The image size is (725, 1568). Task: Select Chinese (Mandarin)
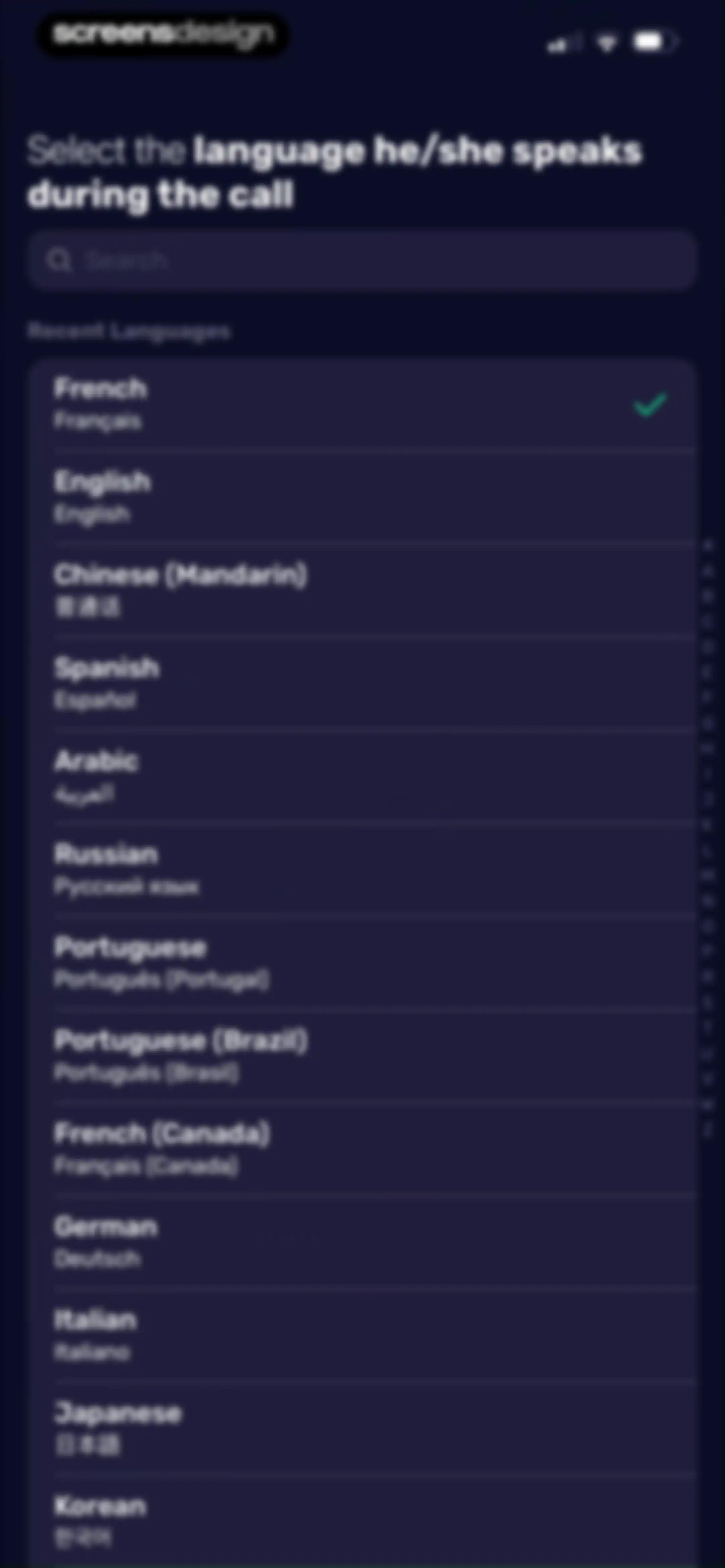click(x=362, y=591)
